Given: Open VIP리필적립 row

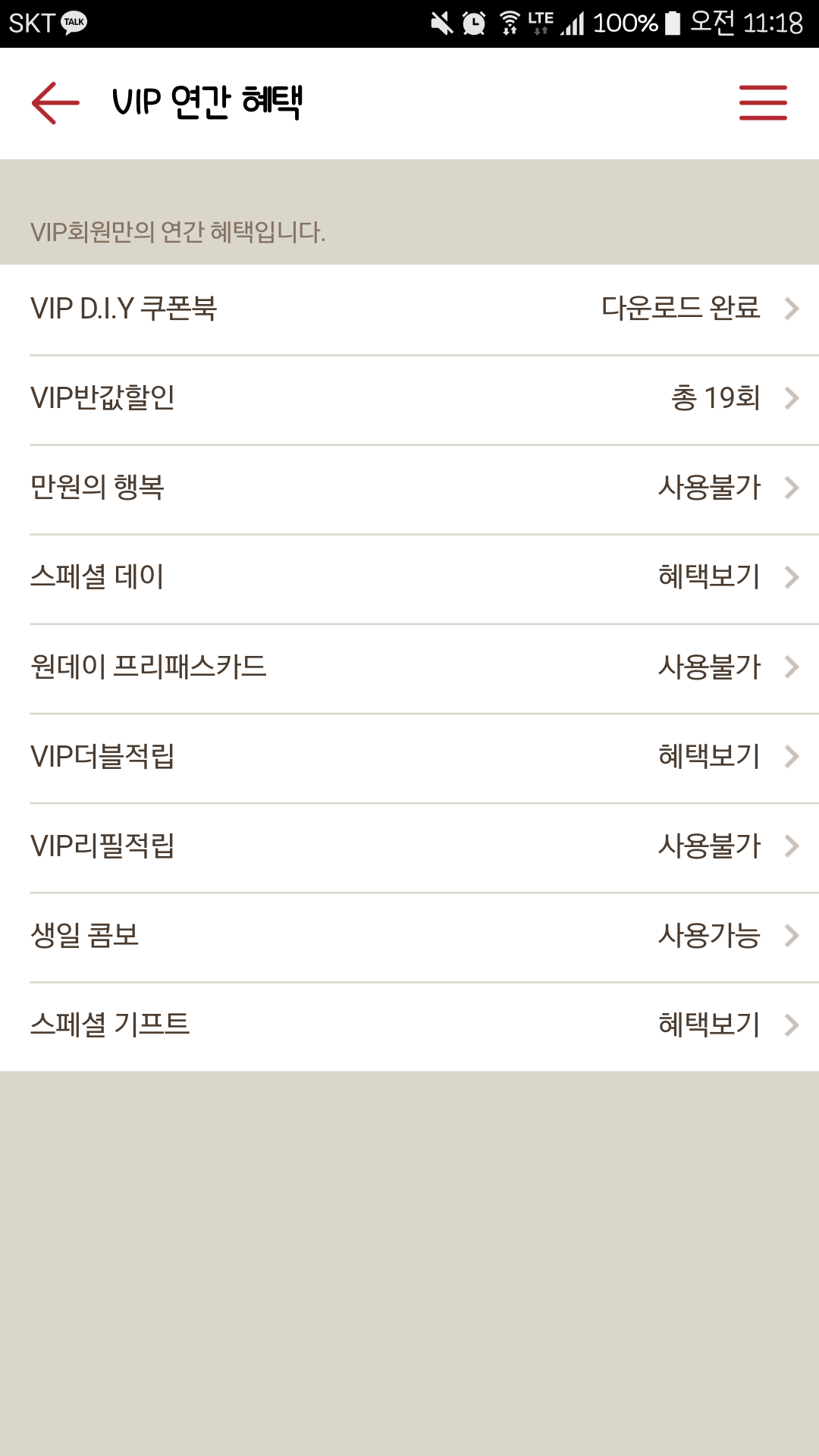Looking at the screenshot, I should click(409, 846).
